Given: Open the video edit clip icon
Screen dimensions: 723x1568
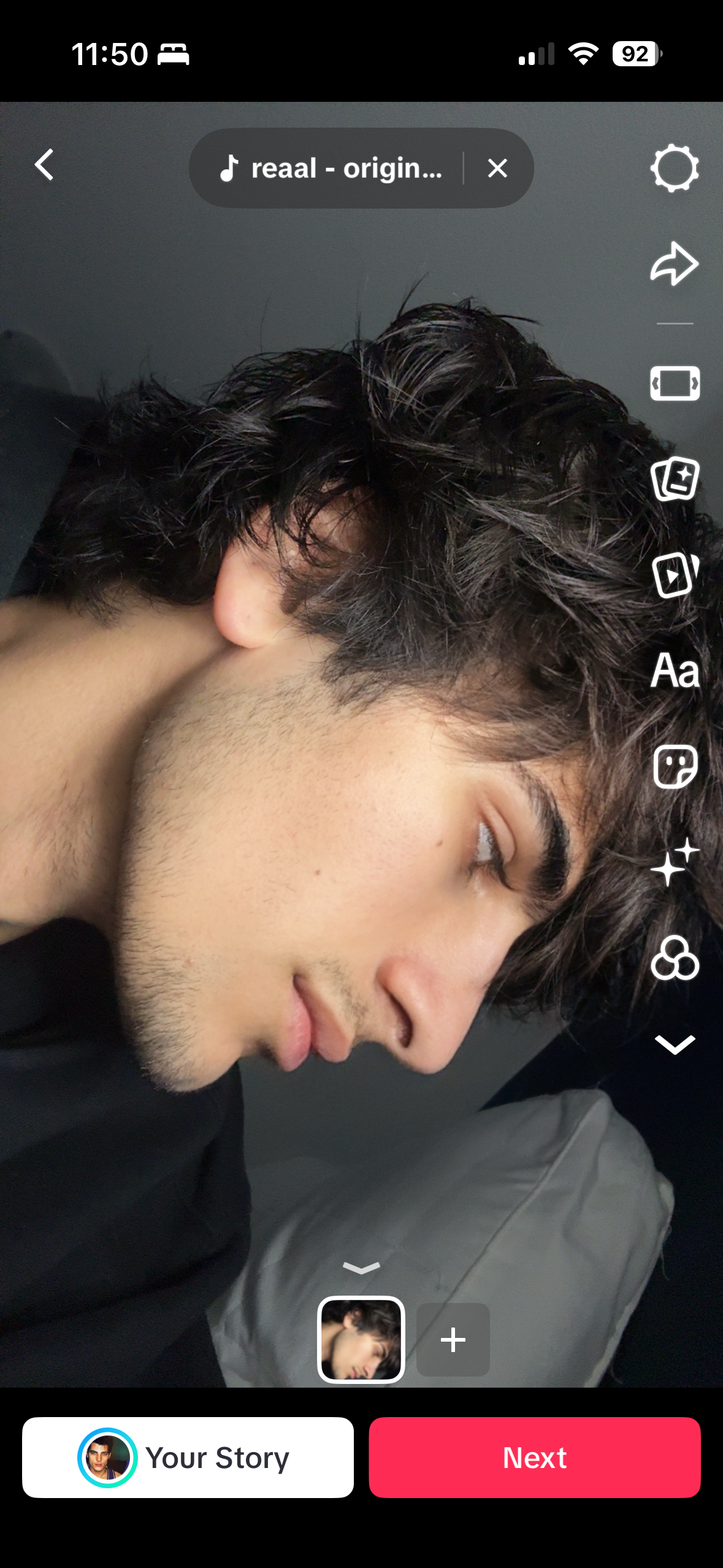Looking at the screenshot, I should pos(675,575).
